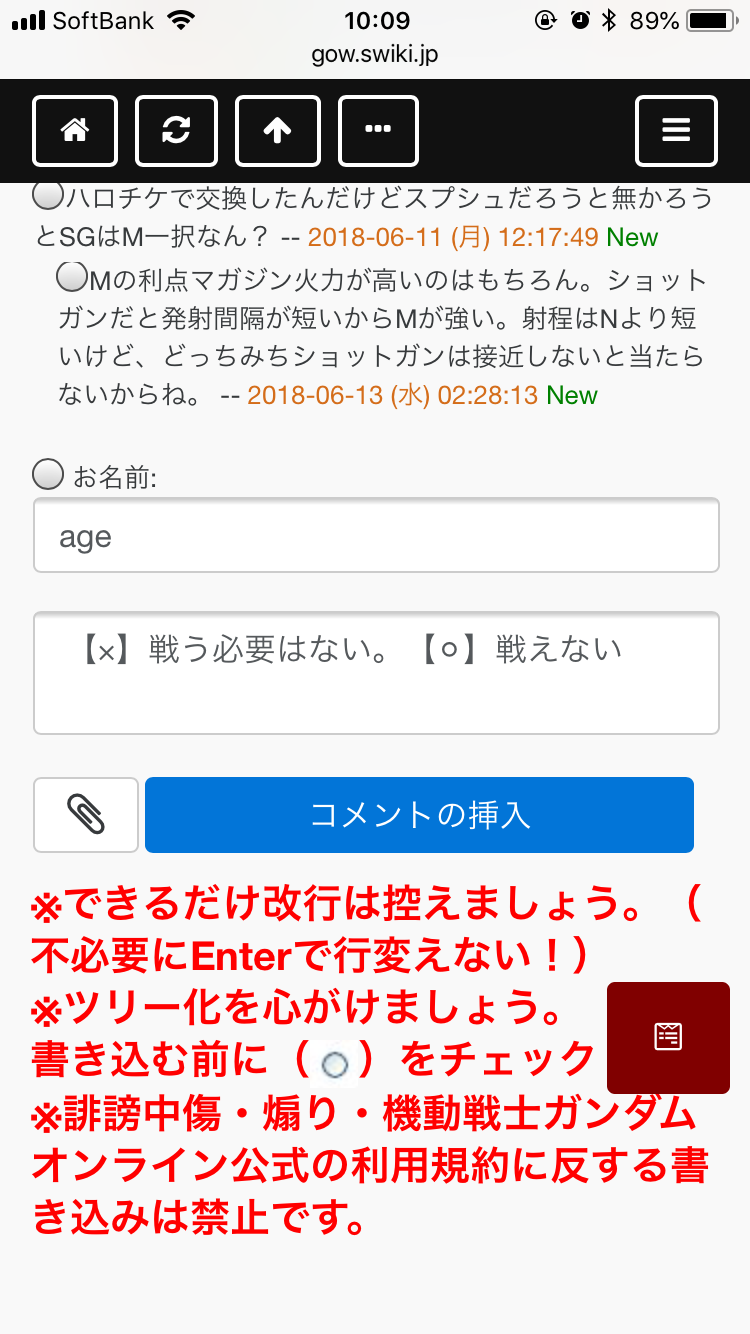This screenshot has height=1334, width=750.
Task: Focus the comment text box
Action: pyautogui.click(x=376, y=673)
